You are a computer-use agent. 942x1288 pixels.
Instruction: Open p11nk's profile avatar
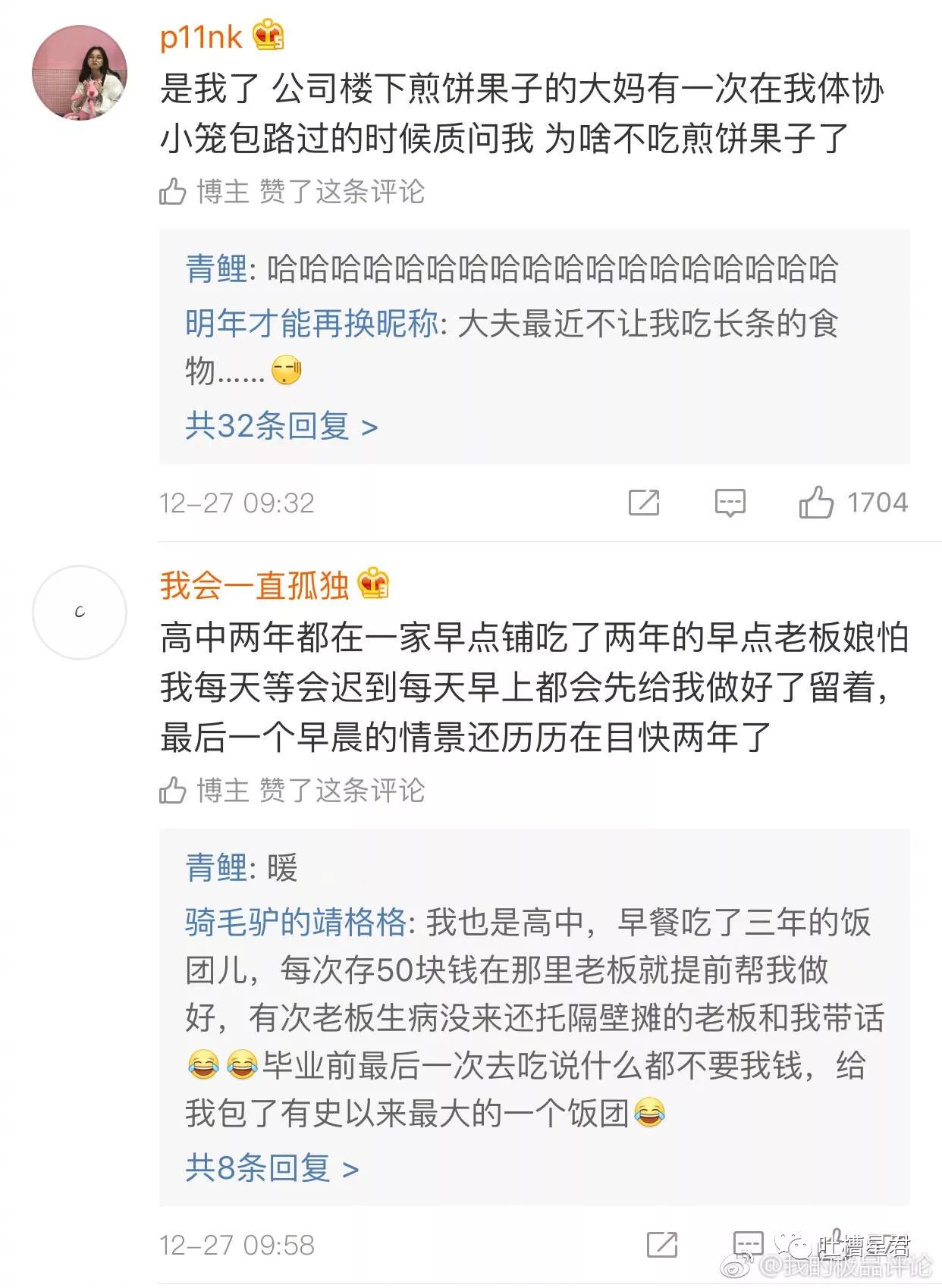point(80,73)
